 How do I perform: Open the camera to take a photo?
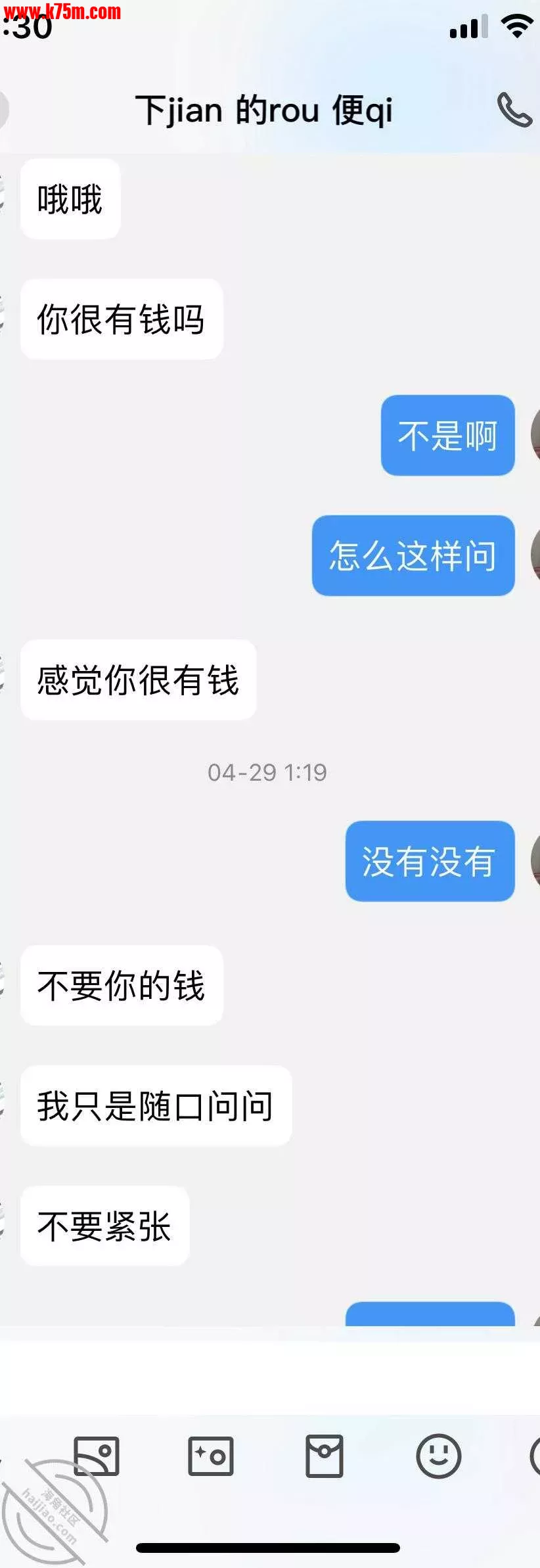coord(210,1456)
